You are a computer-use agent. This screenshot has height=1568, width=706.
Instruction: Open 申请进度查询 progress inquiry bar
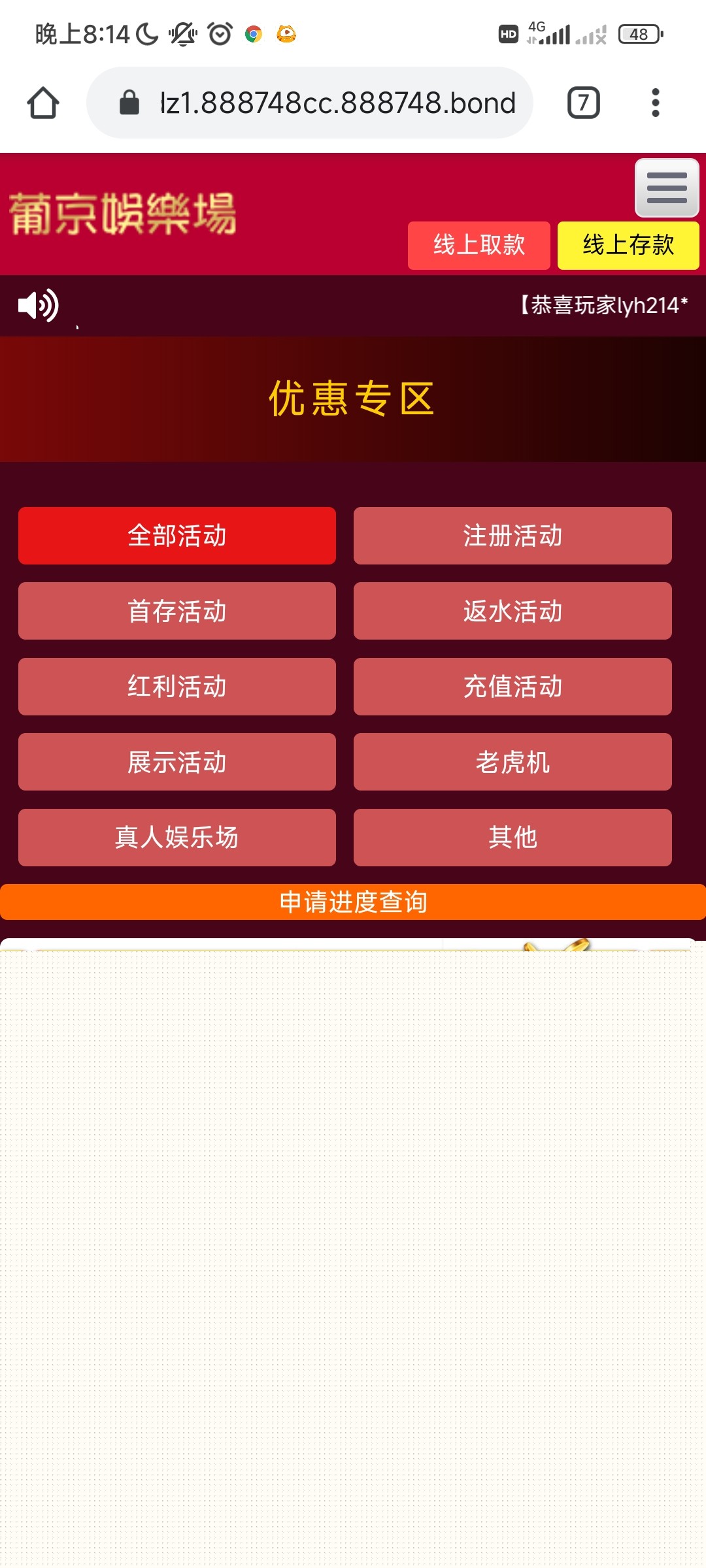click(353, 902)
